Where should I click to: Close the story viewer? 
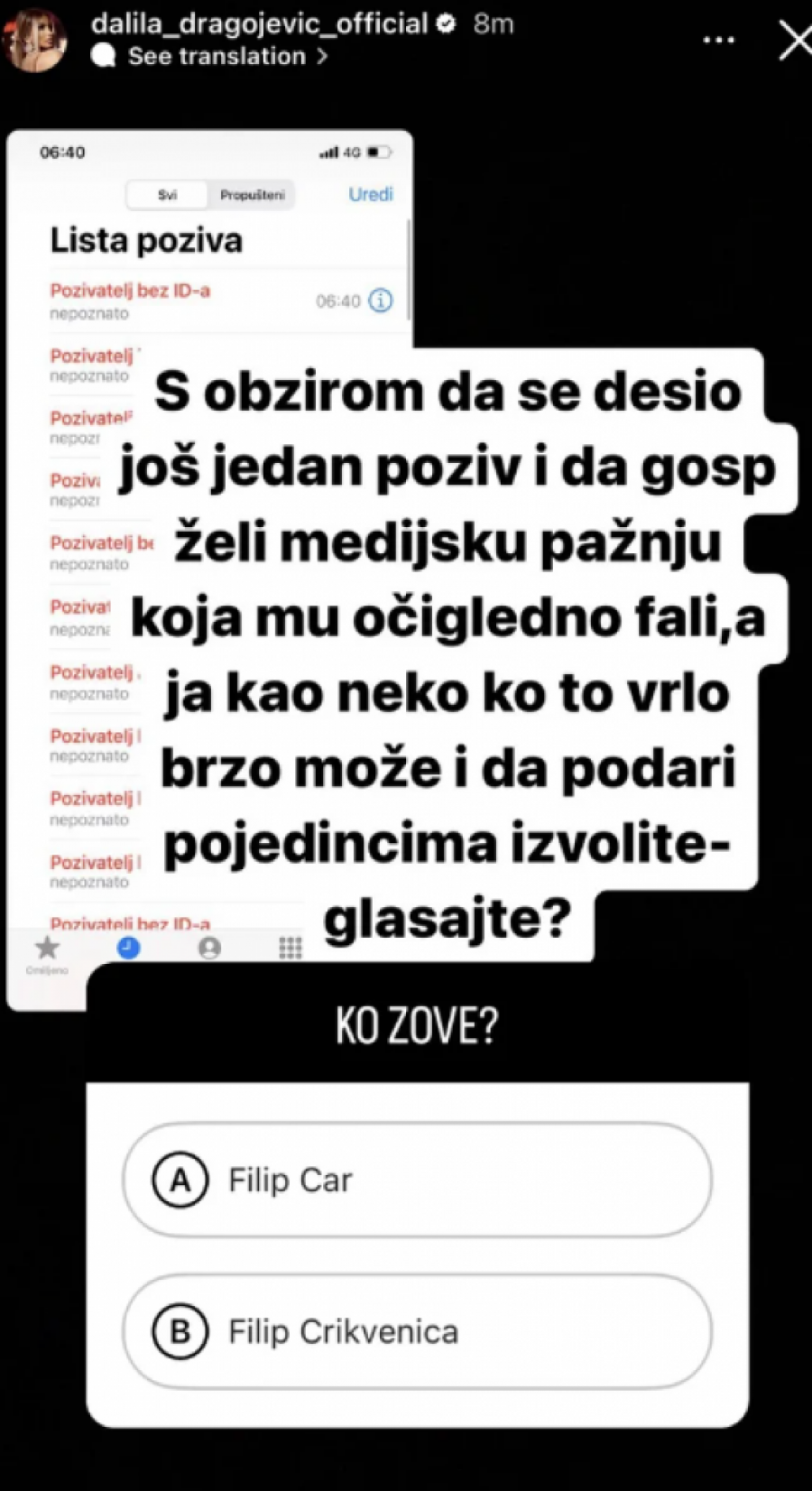[x=793, y=41]
